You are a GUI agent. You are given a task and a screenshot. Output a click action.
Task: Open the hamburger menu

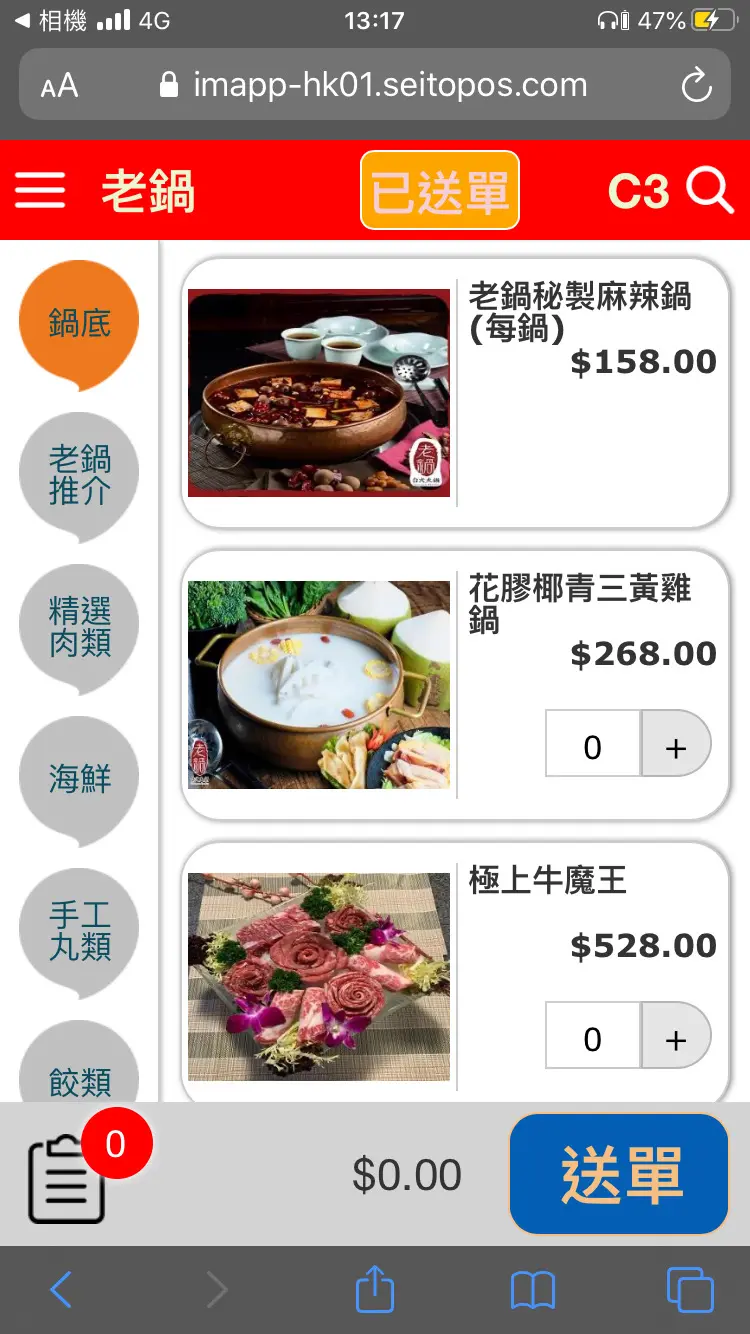(x=40, y=190)
